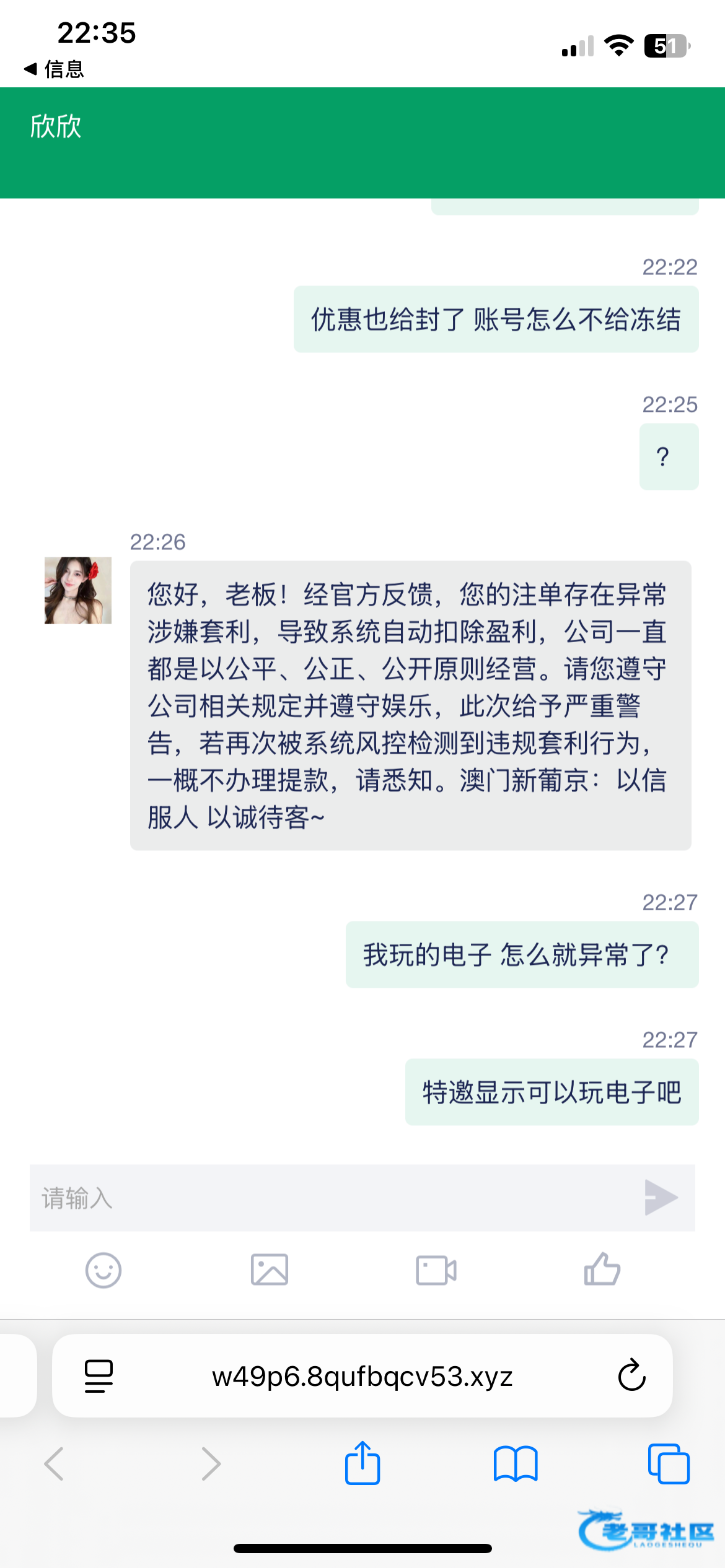
Task: Send the typed message with arrow icon
Action: [661, 1198]
